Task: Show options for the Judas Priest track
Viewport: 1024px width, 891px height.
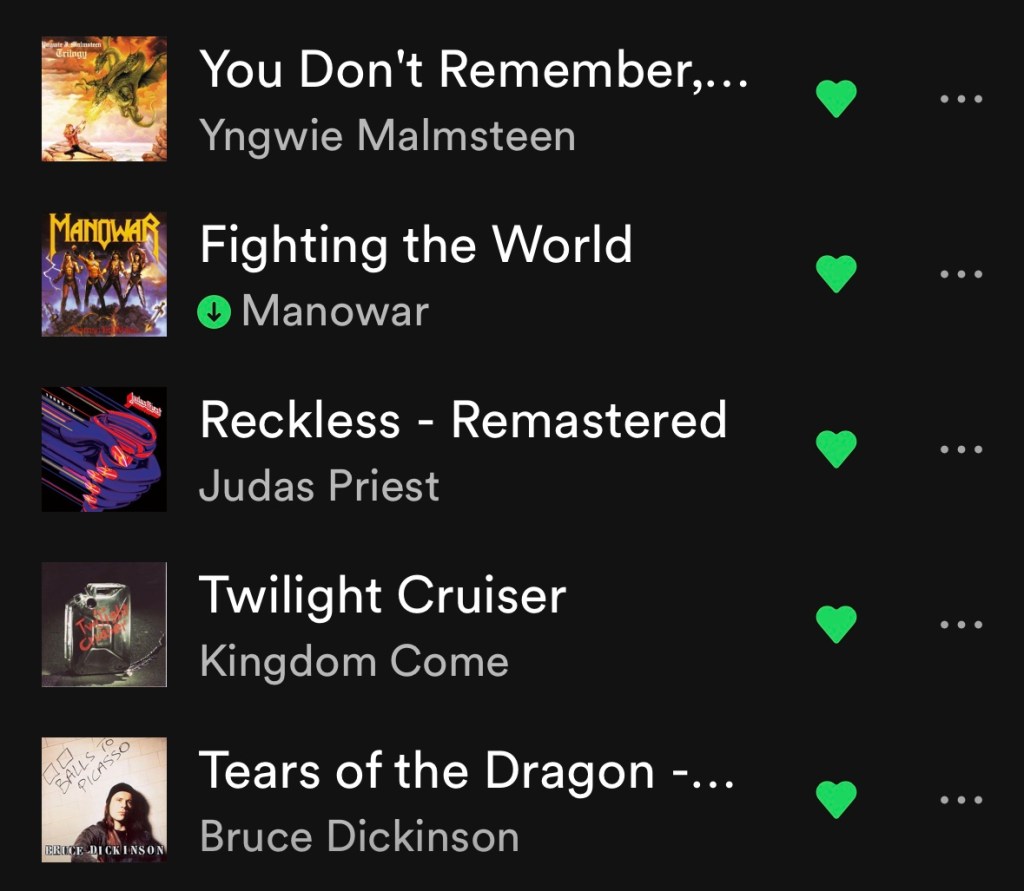Action: (962, 449)
